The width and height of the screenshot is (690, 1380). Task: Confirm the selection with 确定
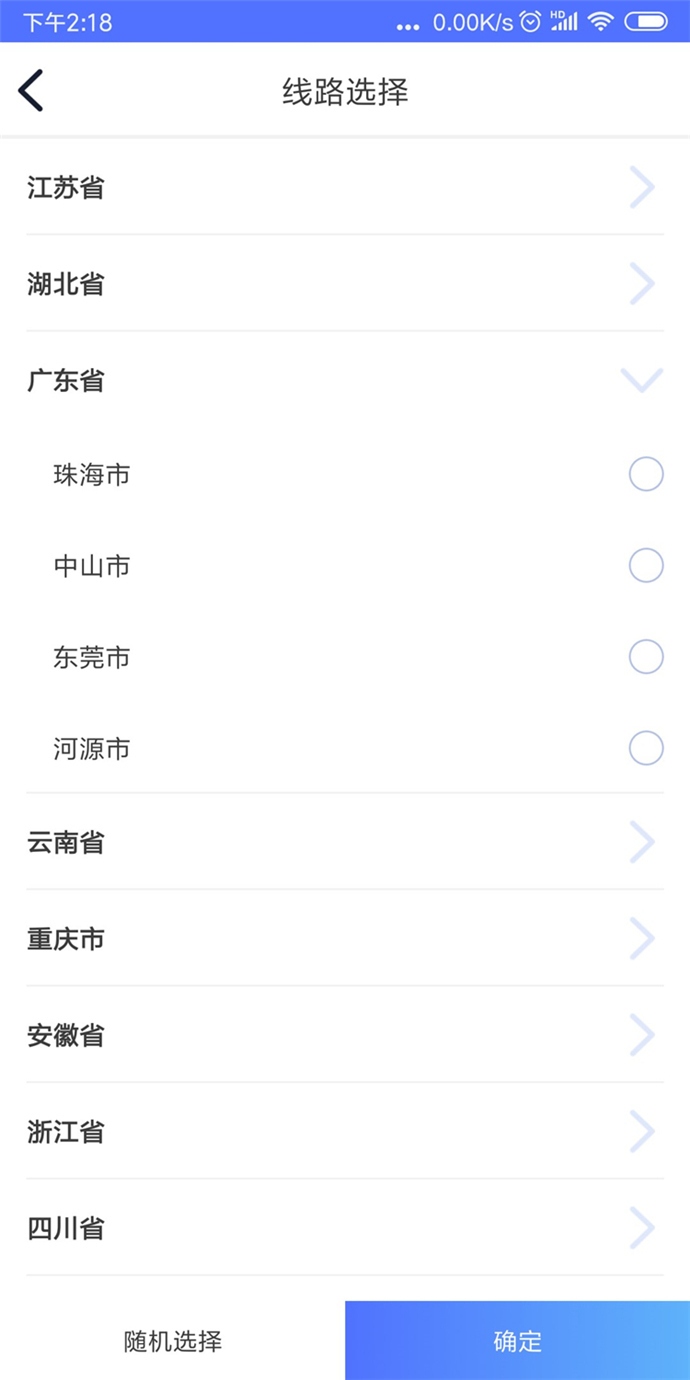coord(517,1341)
